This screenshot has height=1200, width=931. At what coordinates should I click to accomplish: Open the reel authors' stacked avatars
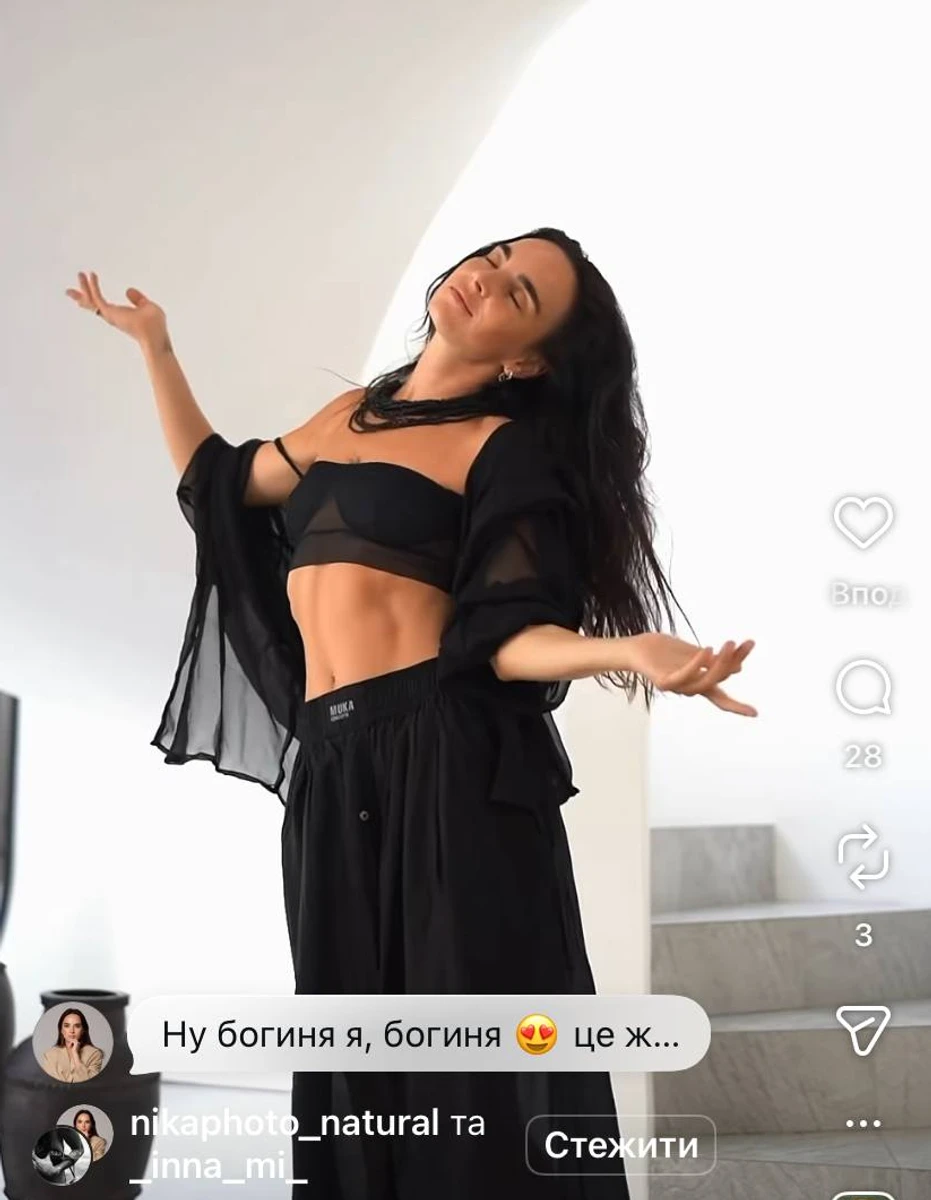coord(71,1144)
